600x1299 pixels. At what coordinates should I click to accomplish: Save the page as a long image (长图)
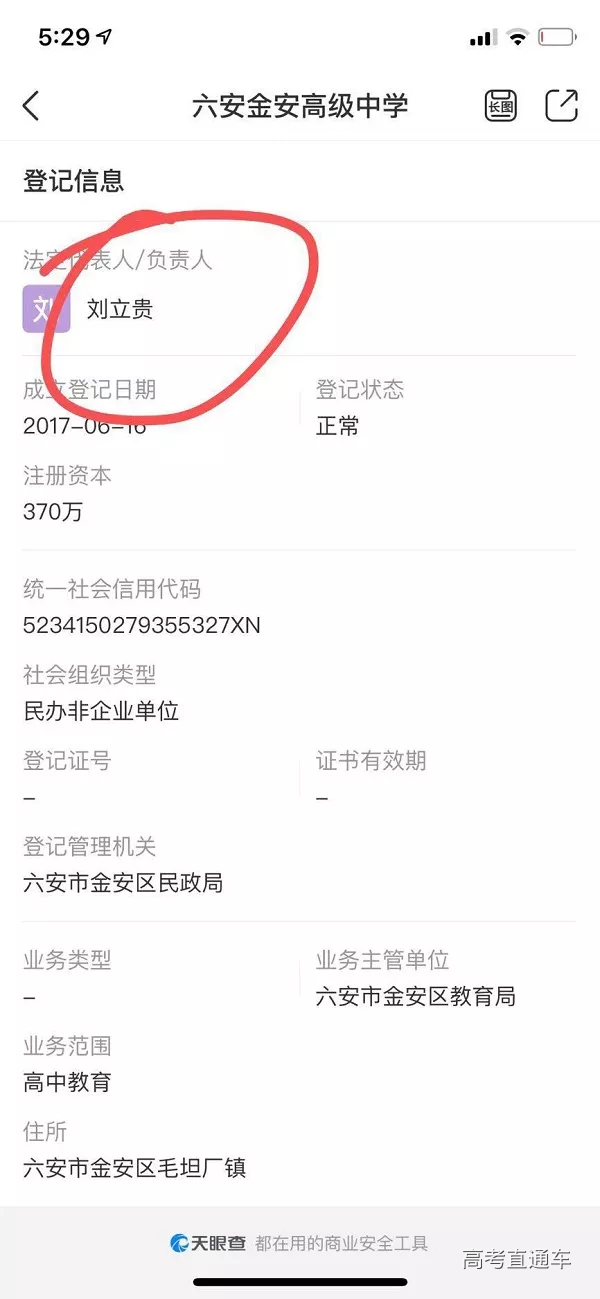click(x=501, y=106)
